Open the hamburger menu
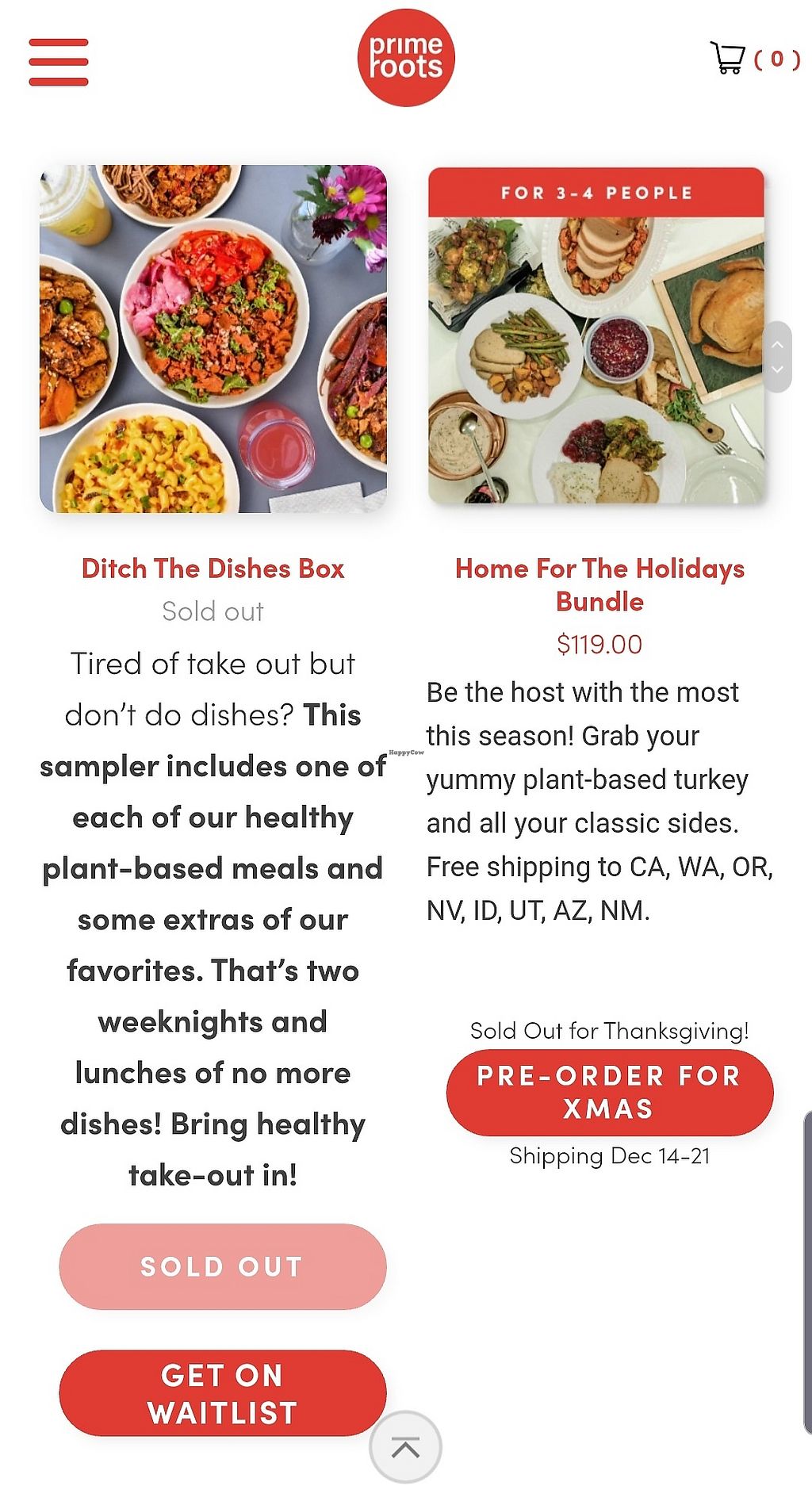The height and width of the screenshot is (1505, 812). pos(58,62)
